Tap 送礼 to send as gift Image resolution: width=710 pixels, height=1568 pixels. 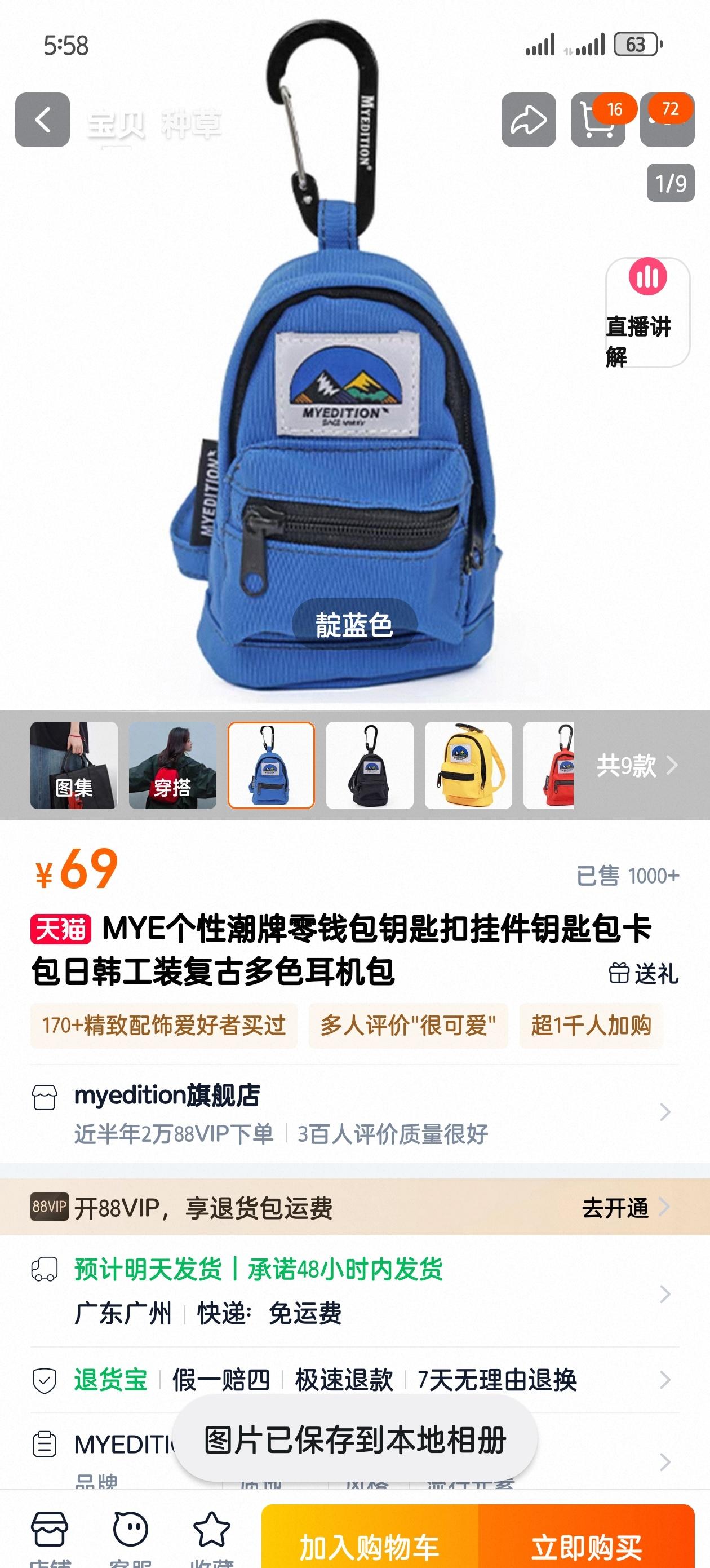pos(644,973)
